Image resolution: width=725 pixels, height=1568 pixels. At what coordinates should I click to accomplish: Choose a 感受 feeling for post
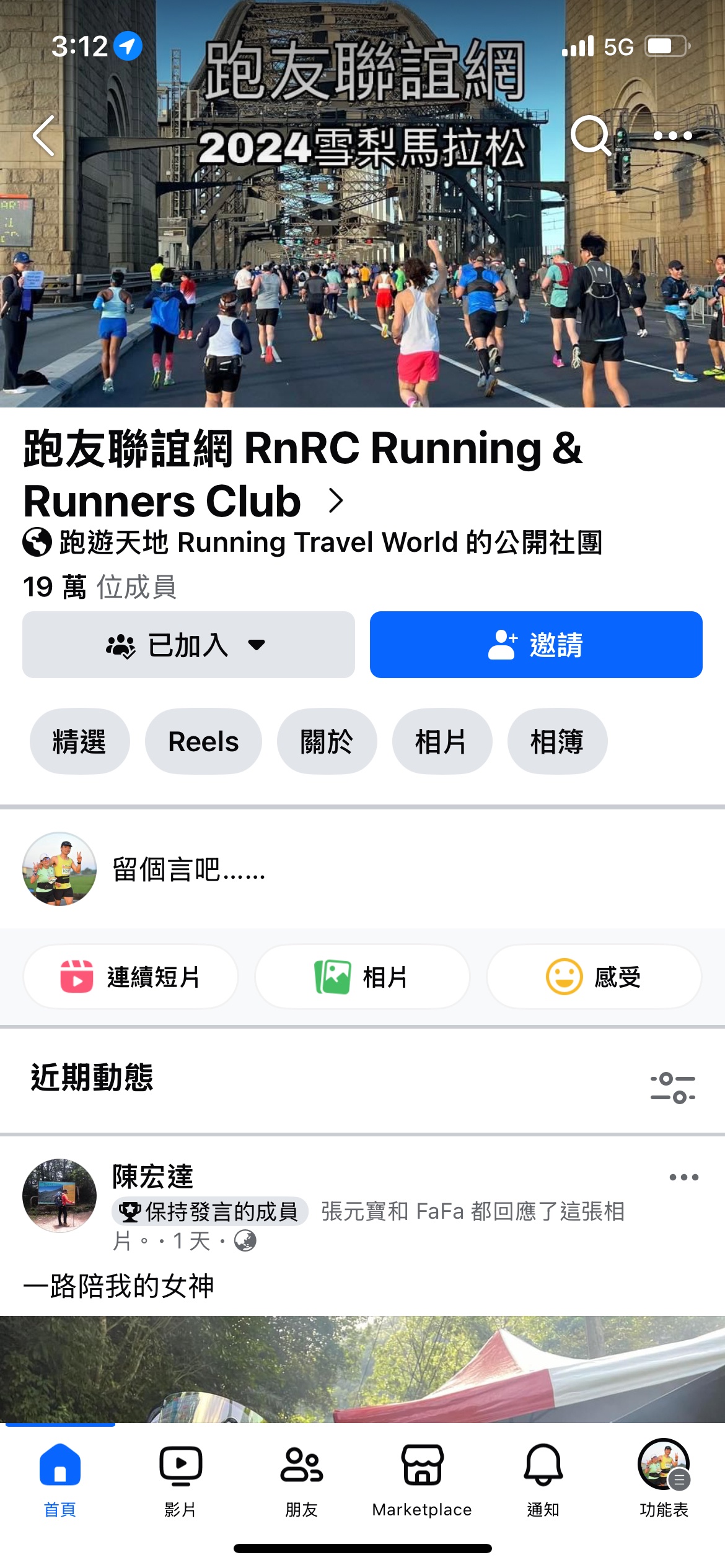pyautogui.click(x=594, y=977)
